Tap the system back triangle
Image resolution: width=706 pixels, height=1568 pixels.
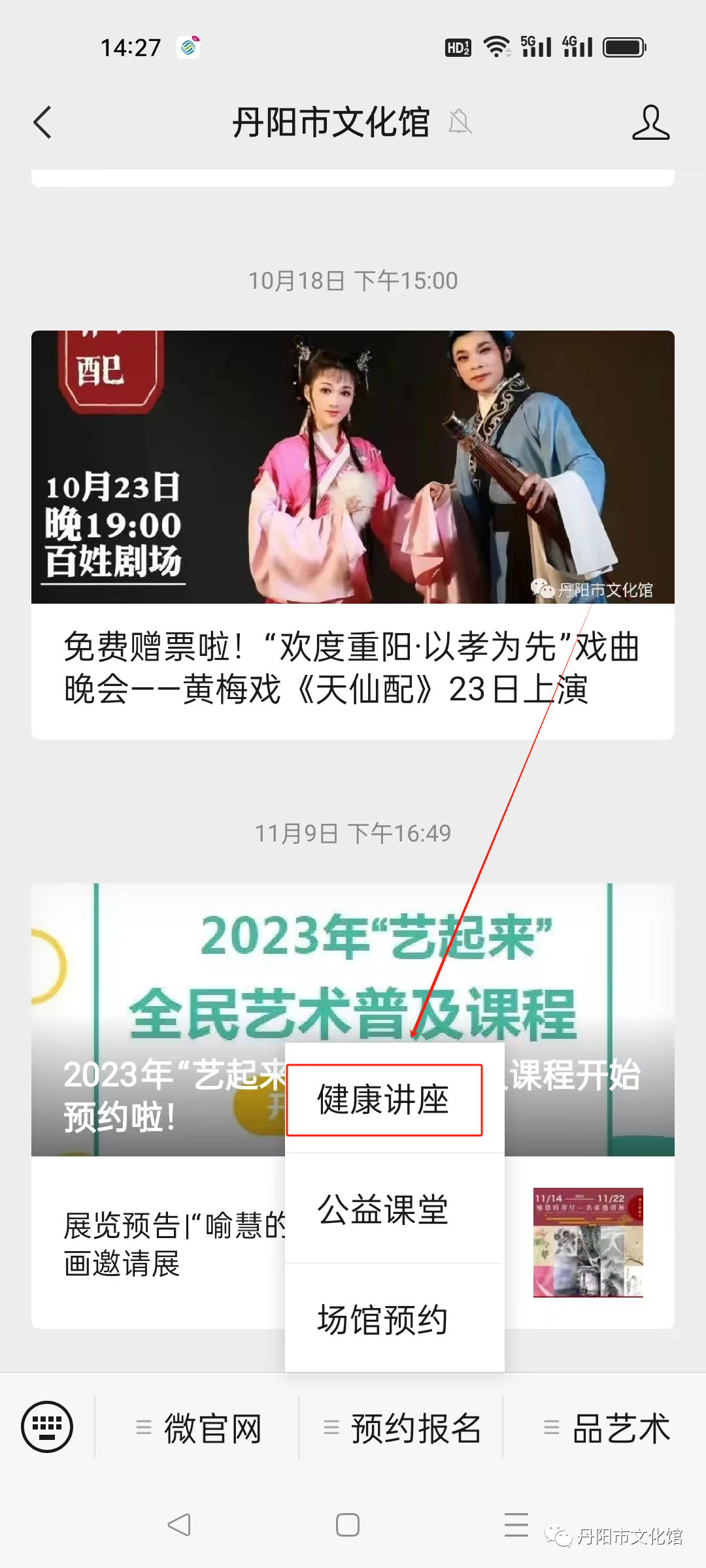179,1525
